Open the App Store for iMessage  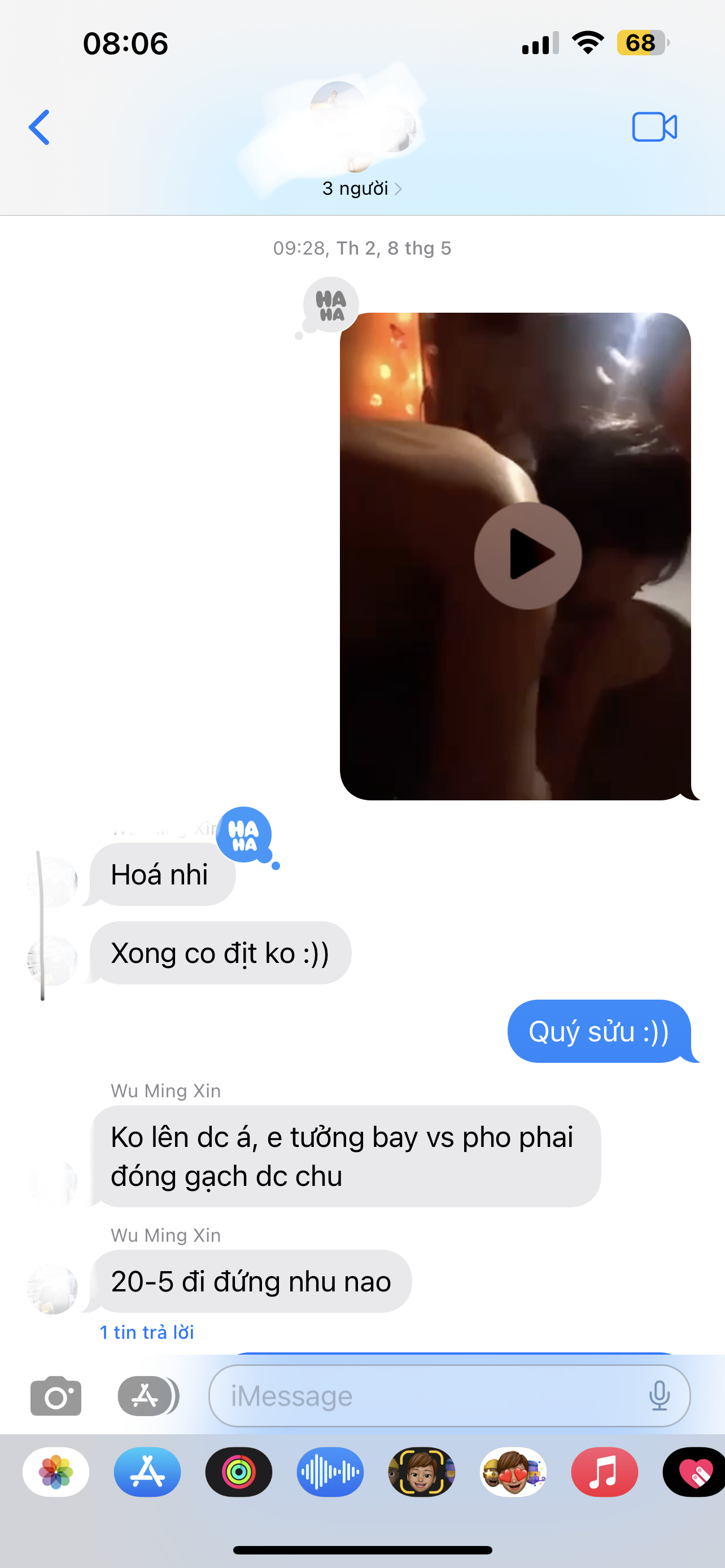pos(147,1472)
